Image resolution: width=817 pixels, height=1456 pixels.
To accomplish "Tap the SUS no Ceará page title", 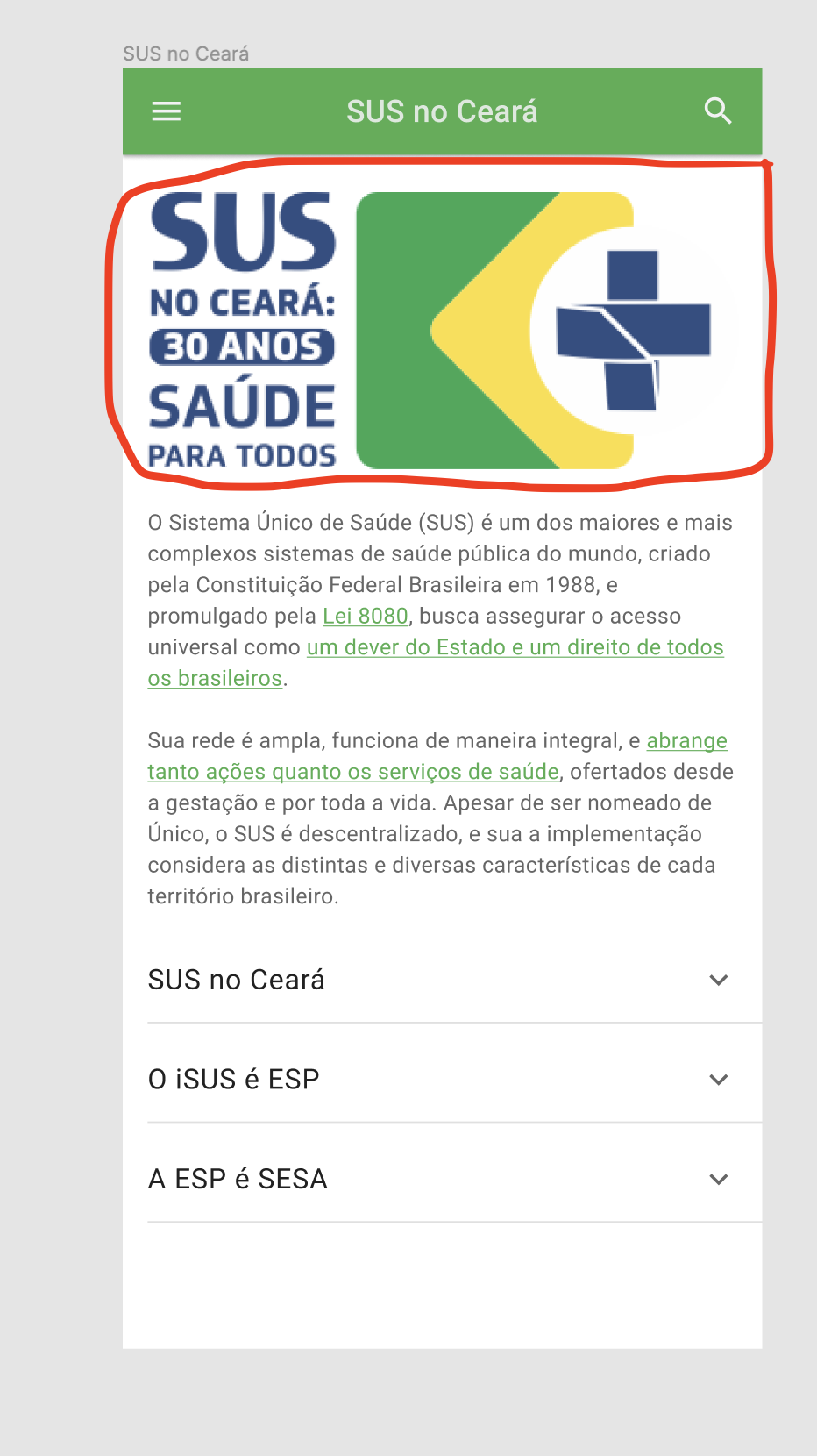I will click(442, 111).
